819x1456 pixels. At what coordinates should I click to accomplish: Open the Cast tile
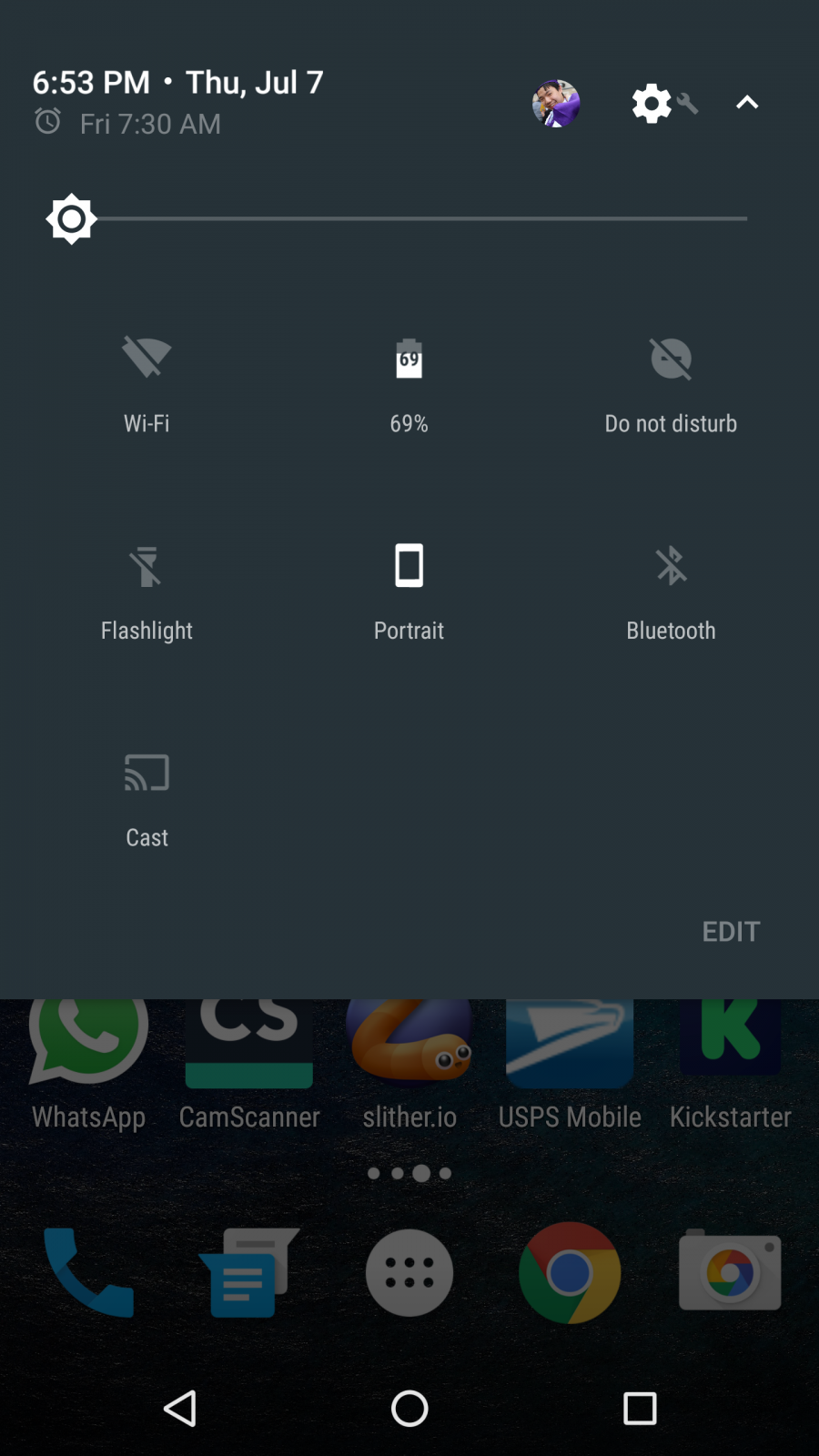coord(147,773)
